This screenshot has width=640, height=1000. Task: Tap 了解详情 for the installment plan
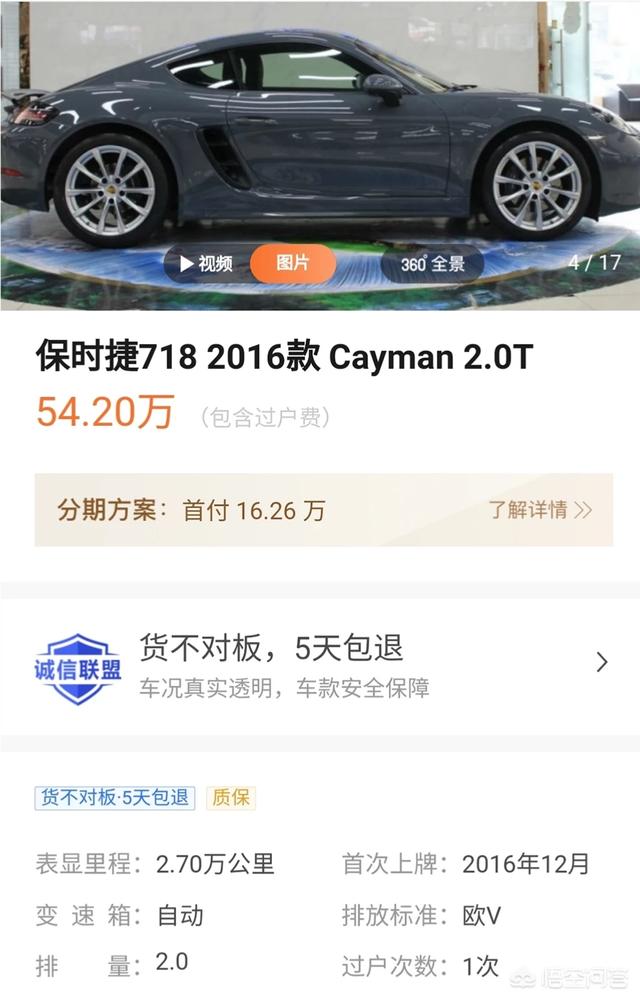click(540, 510)
